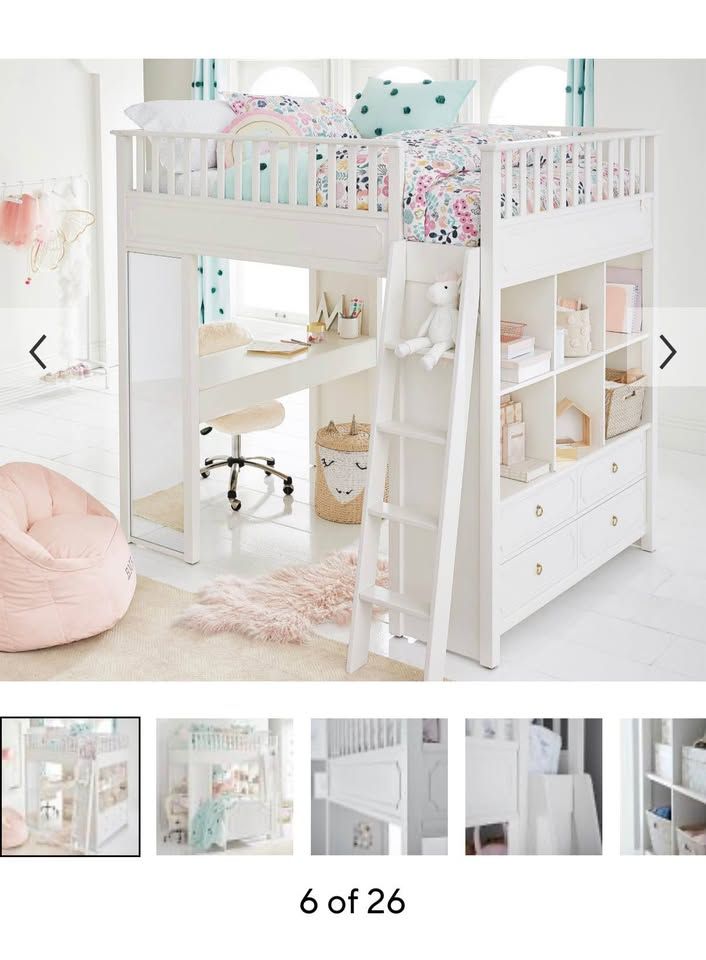This screenshot has width=706, height=960.
Task: View the third thumbnail showing panel detail
Action: (379, 786)
